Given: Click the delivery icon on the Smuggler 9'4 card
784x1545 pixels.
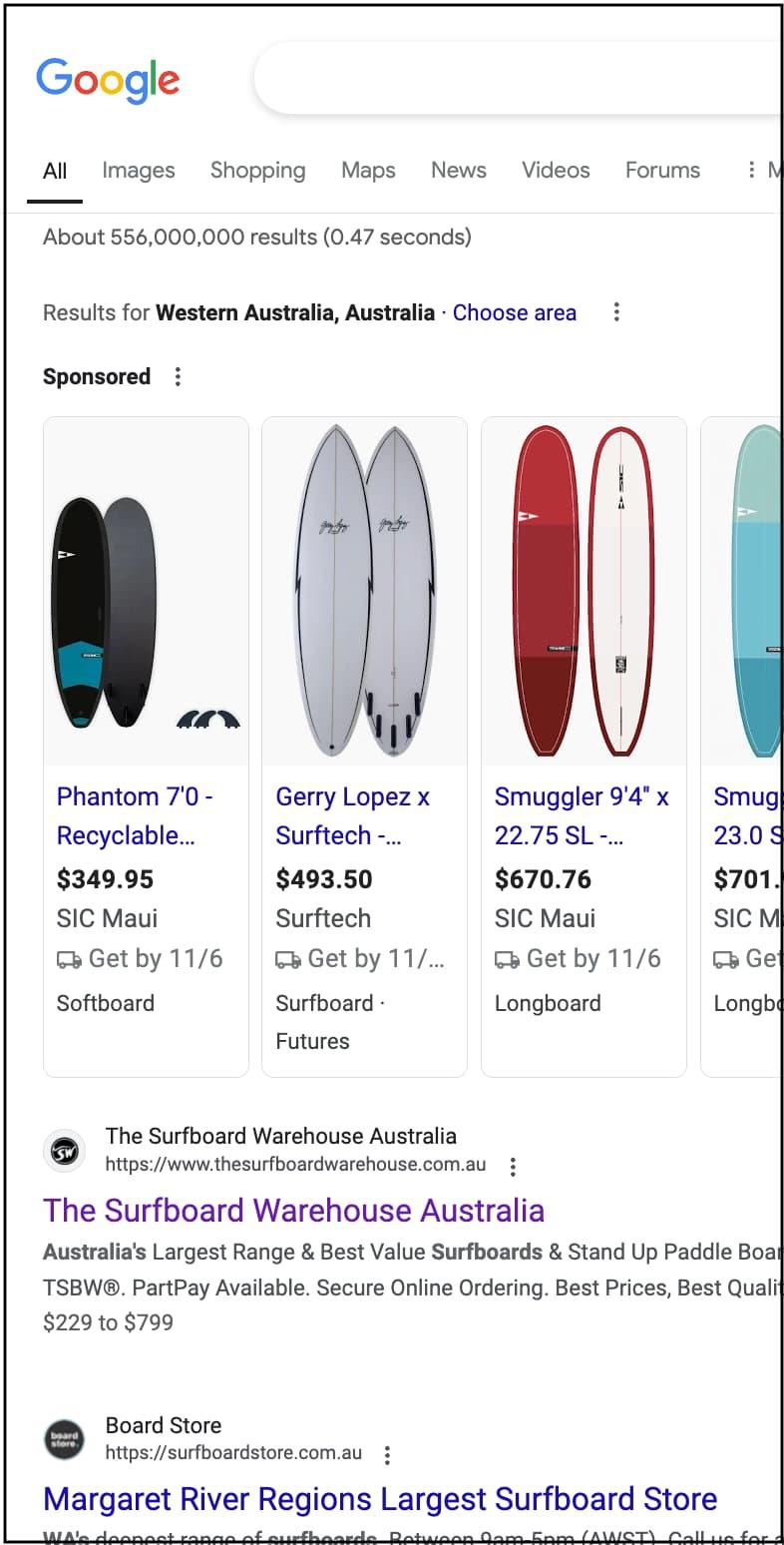Looking at the screenshot, I should (x=509, y=959).
